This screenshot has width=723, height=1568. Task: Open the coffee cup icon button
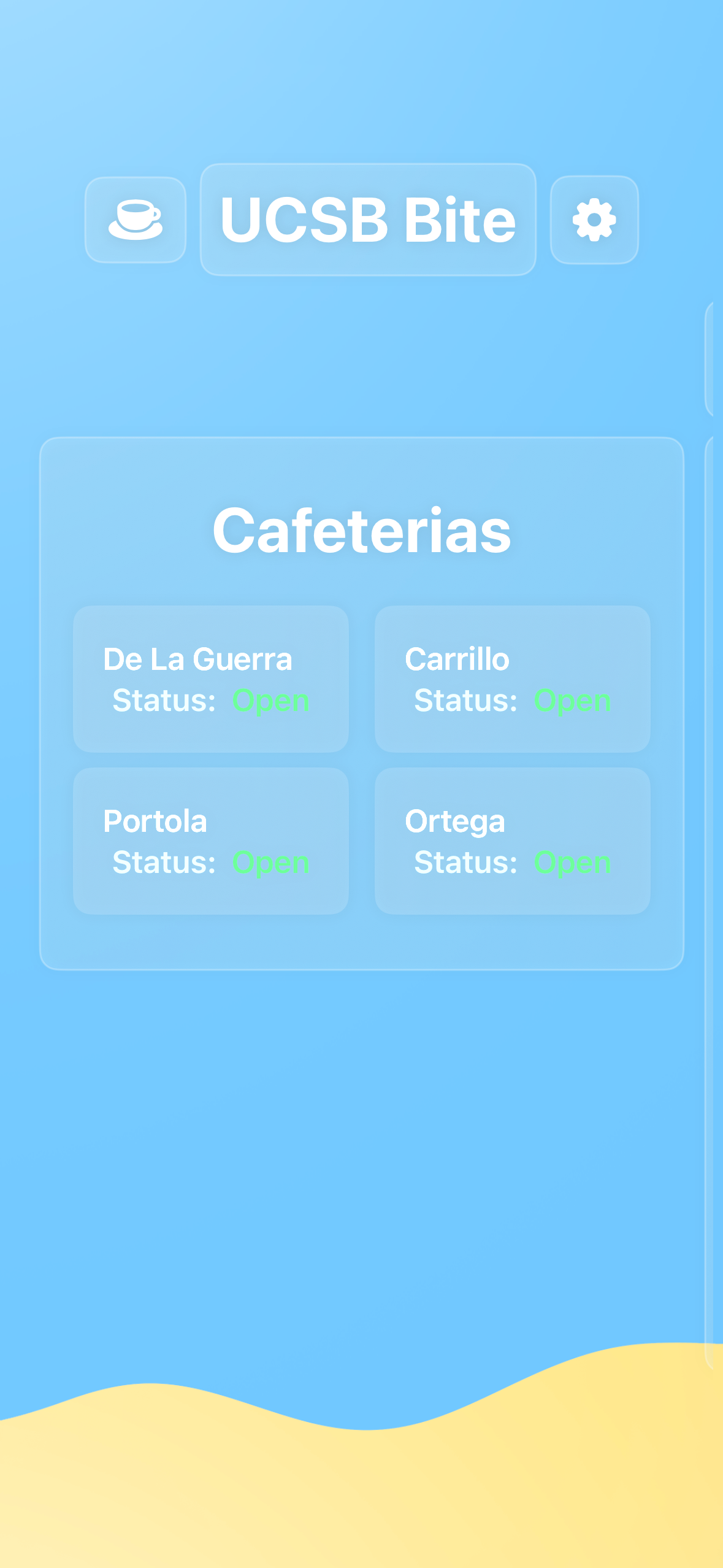click(x=136, y=220)
